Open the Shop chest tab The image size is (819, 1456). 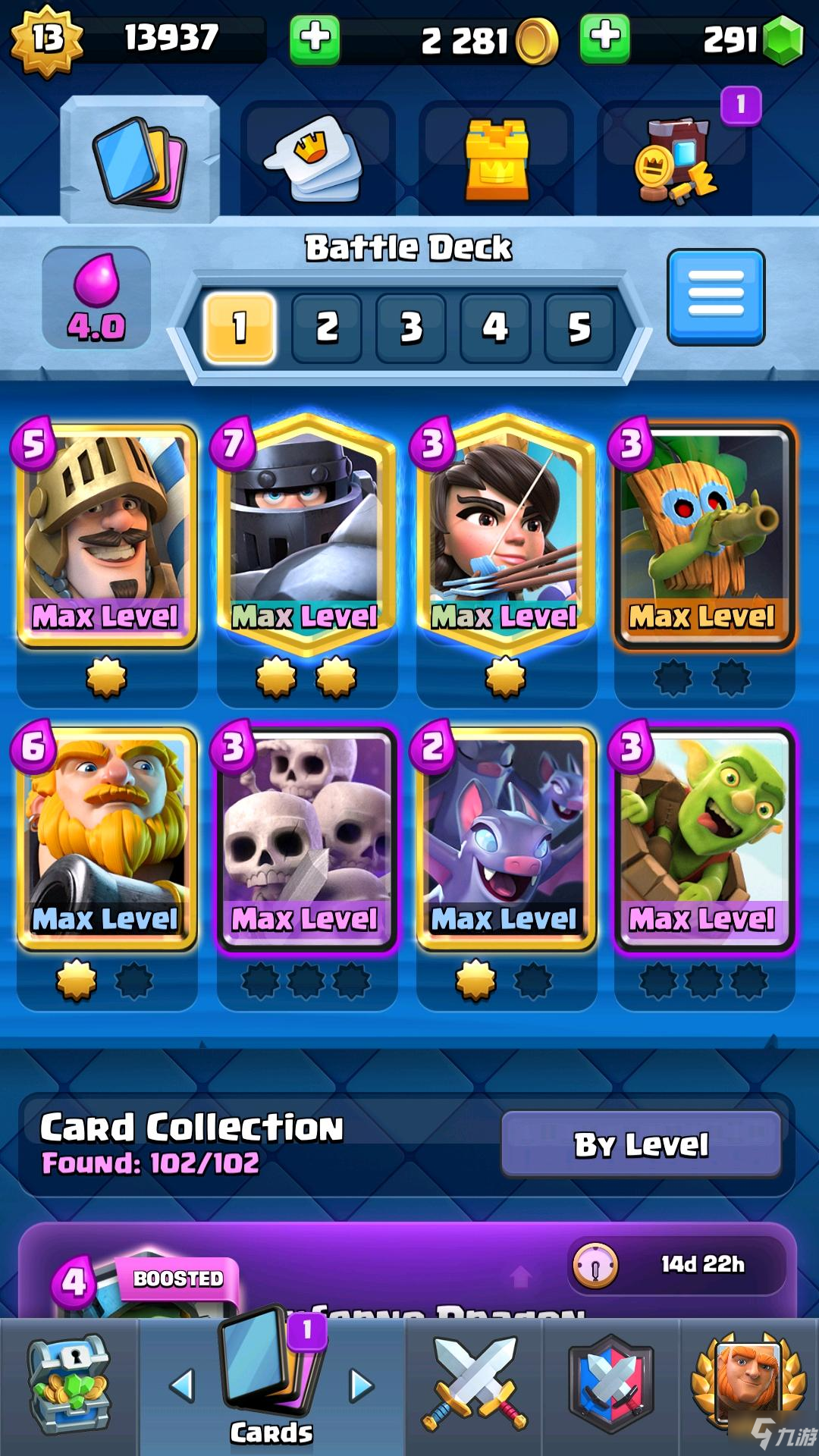(68, 1384)
